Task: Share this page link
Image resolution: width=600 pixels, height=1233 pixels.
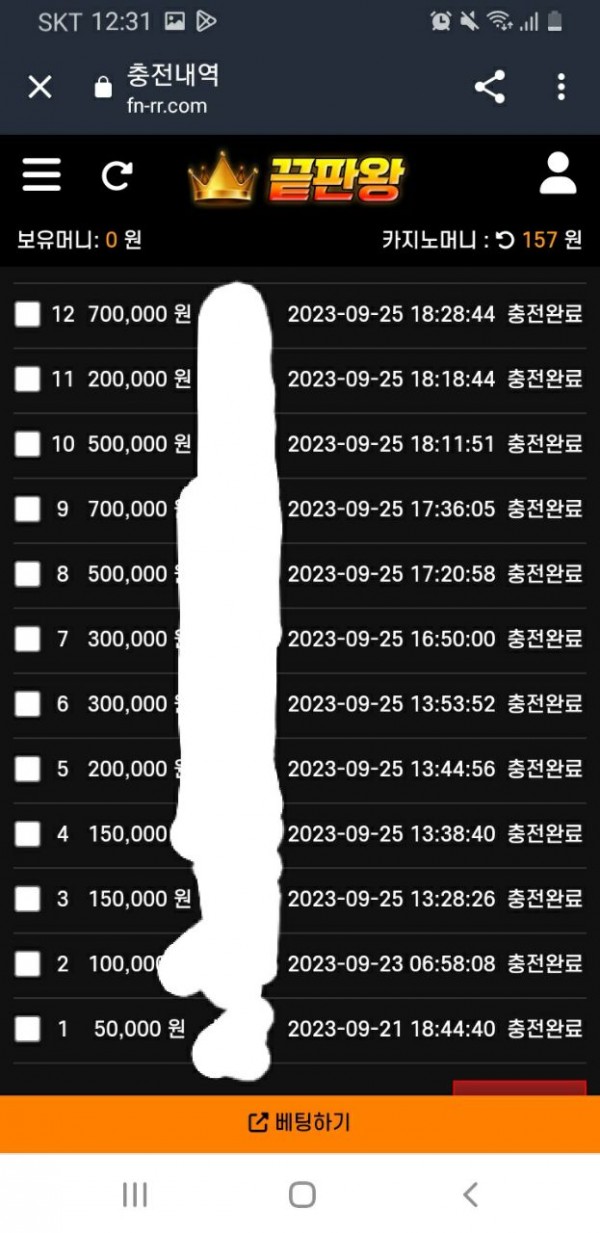Action: pos(489,87)
